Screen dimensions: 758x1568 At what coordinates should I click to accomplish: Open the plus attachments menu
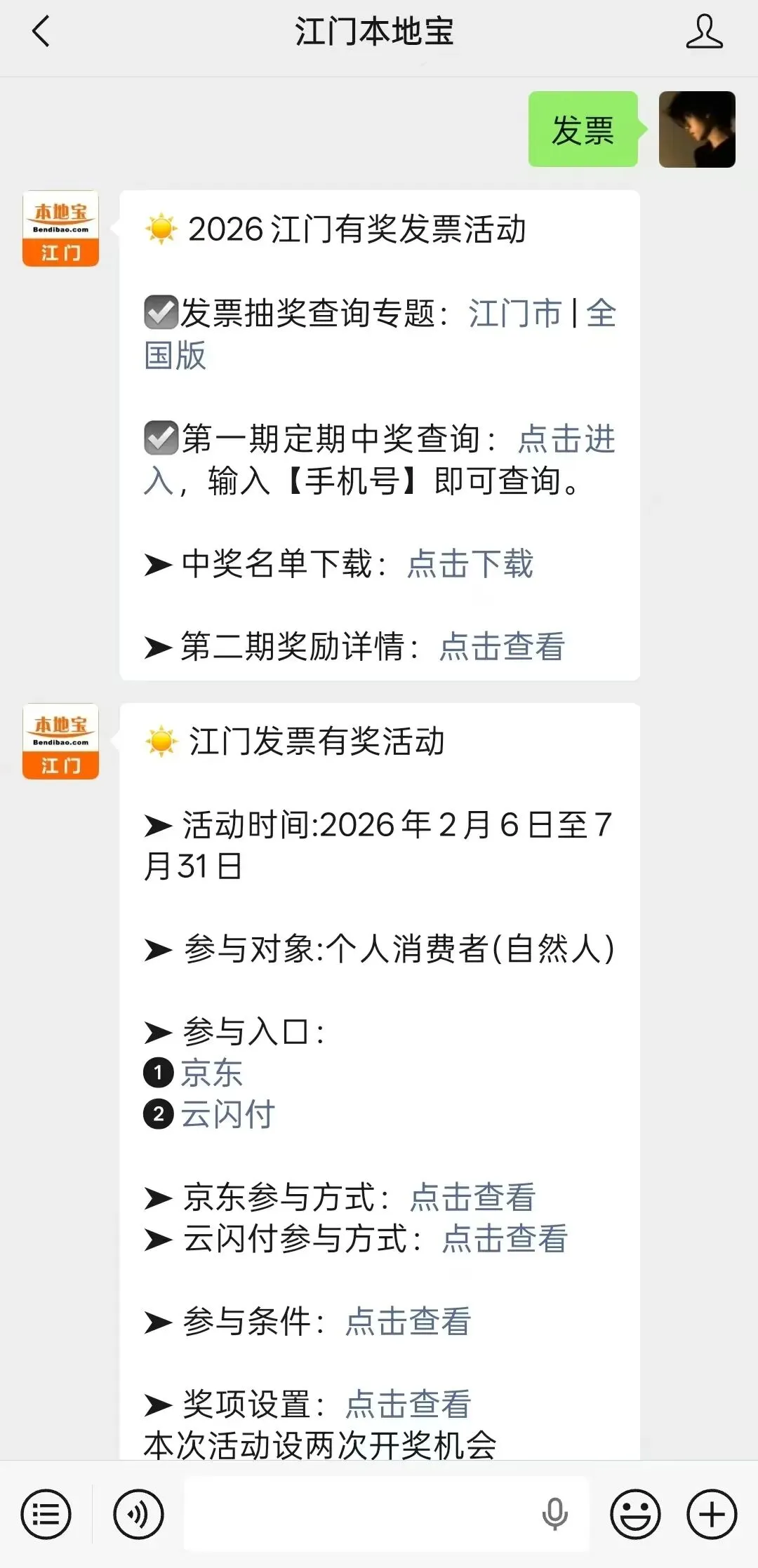[x=712, y=1515]
